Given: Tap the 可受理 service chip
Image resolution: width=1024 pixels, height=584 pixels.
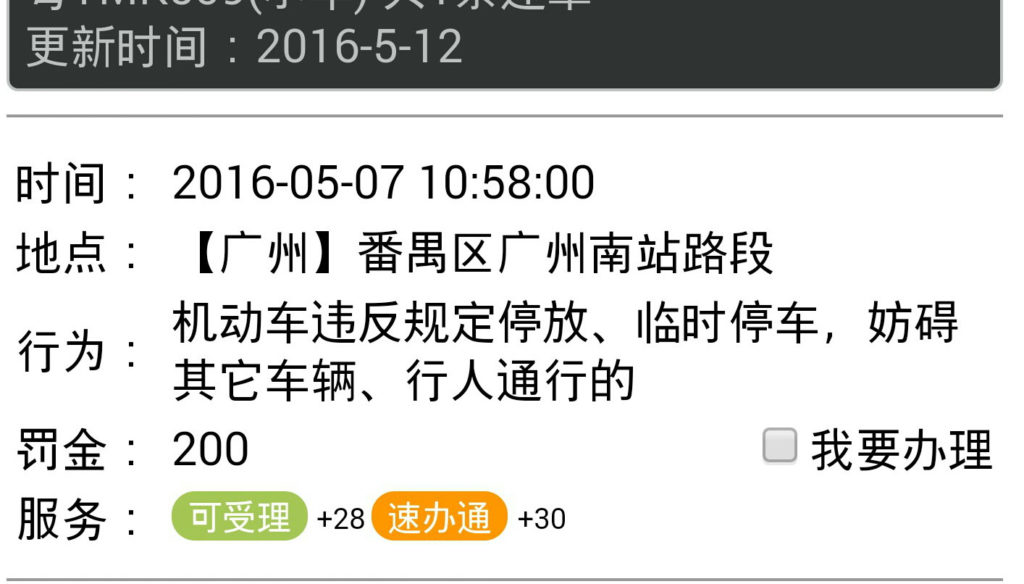Looking at the screenshot, I should tap(240, 517).
